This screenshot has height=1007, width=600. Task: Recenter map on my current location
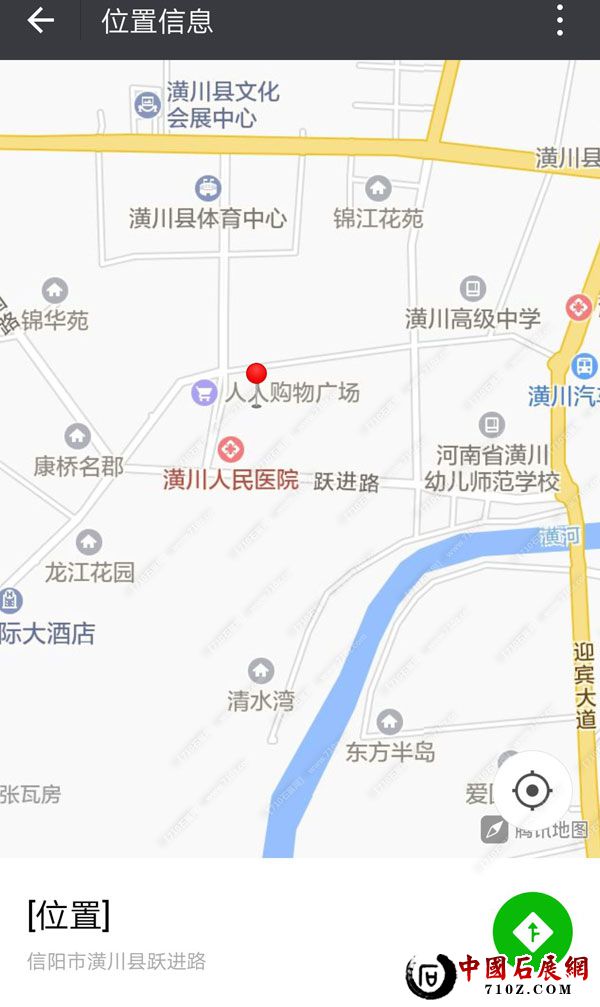532,791
